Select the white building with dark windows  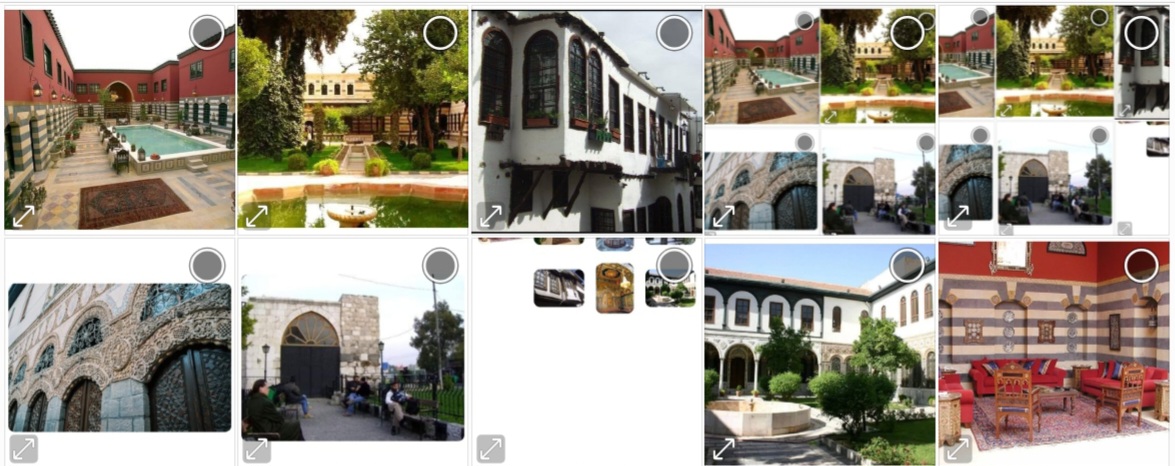(x=674, y=33)
